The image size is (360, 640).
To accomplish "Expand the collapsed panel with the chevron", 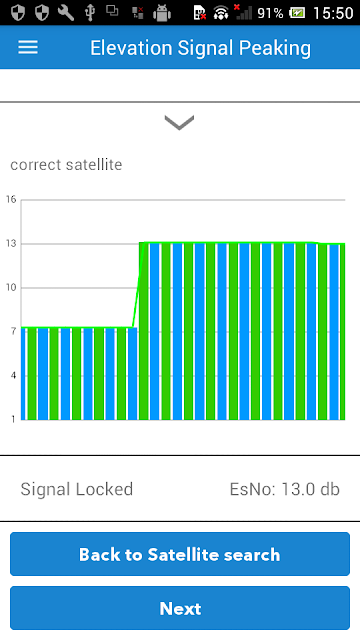I will click(180, 122).
